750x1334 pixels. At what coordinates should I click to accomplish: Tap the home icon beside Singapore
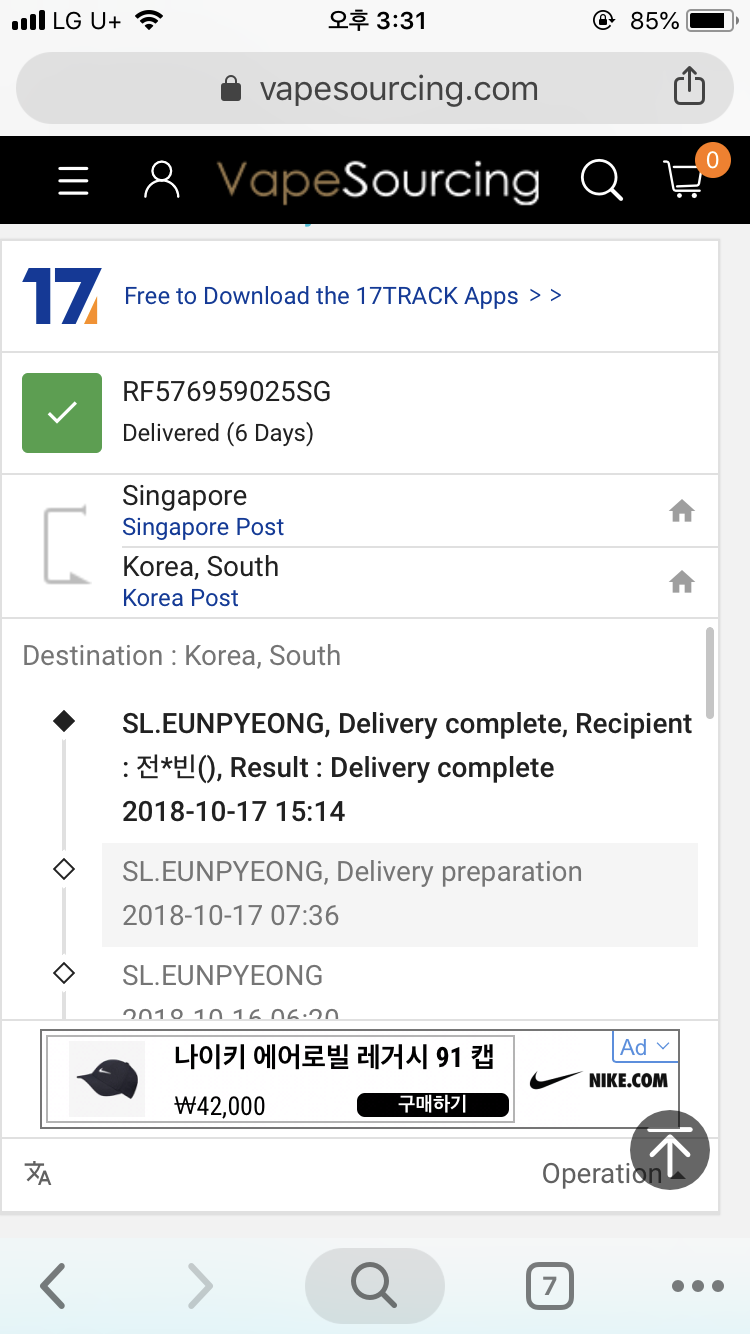tap(682, 512)
